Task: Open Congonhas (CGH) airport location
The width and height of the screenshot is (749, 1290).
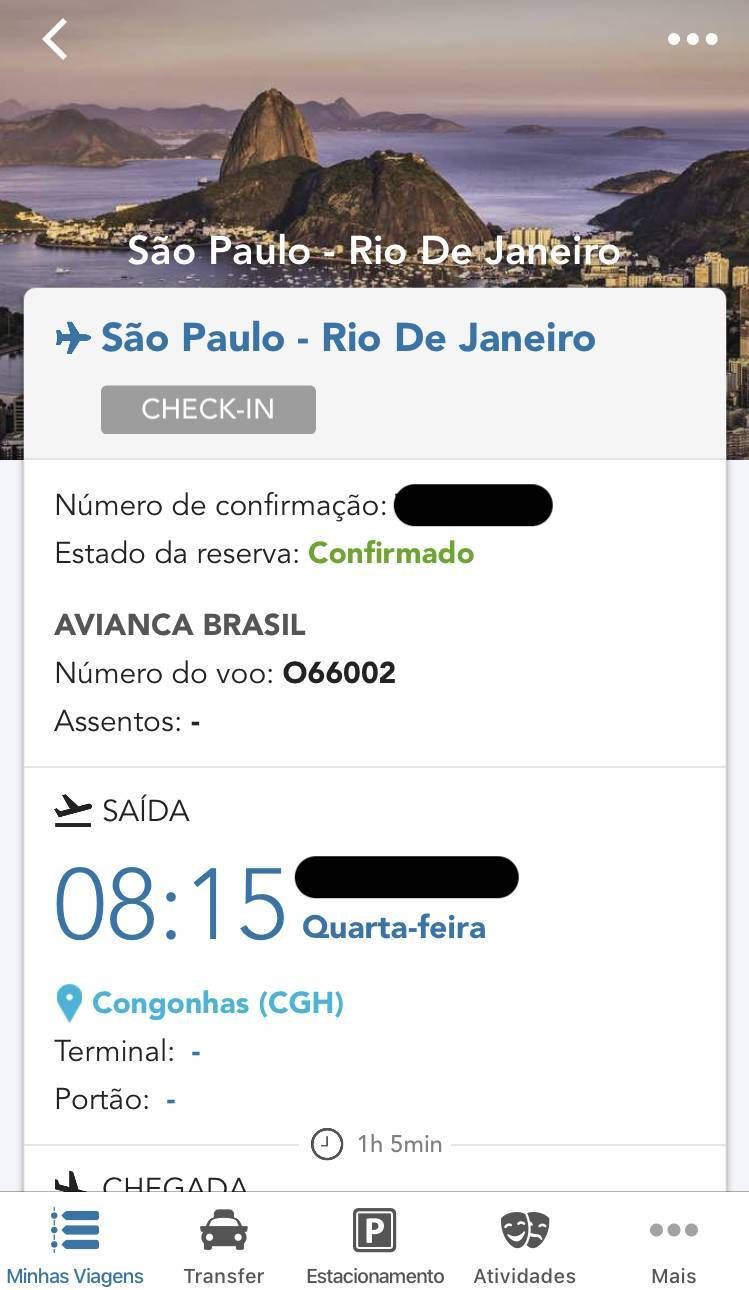Action: click(200, 1003)
